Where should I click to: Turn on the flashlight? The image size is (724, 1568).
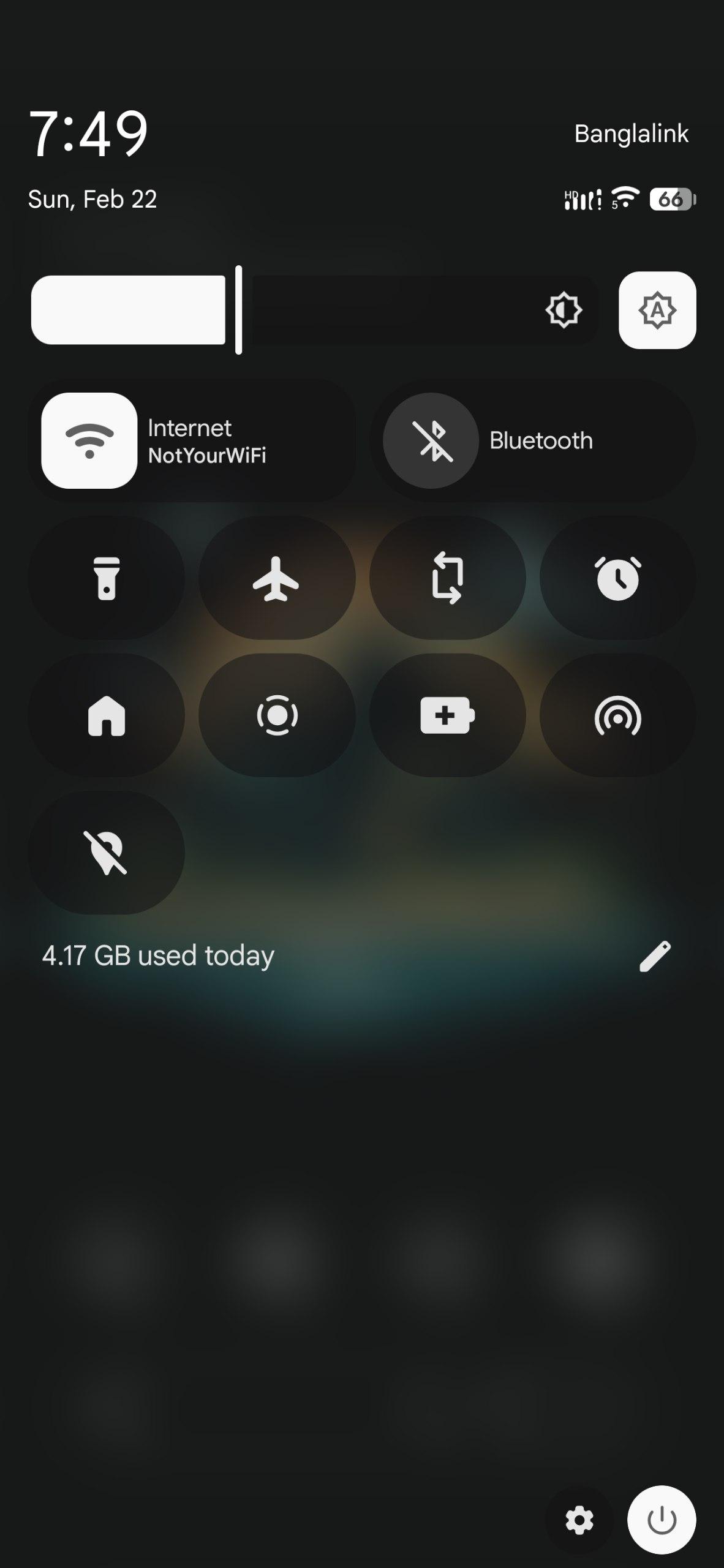107,578
